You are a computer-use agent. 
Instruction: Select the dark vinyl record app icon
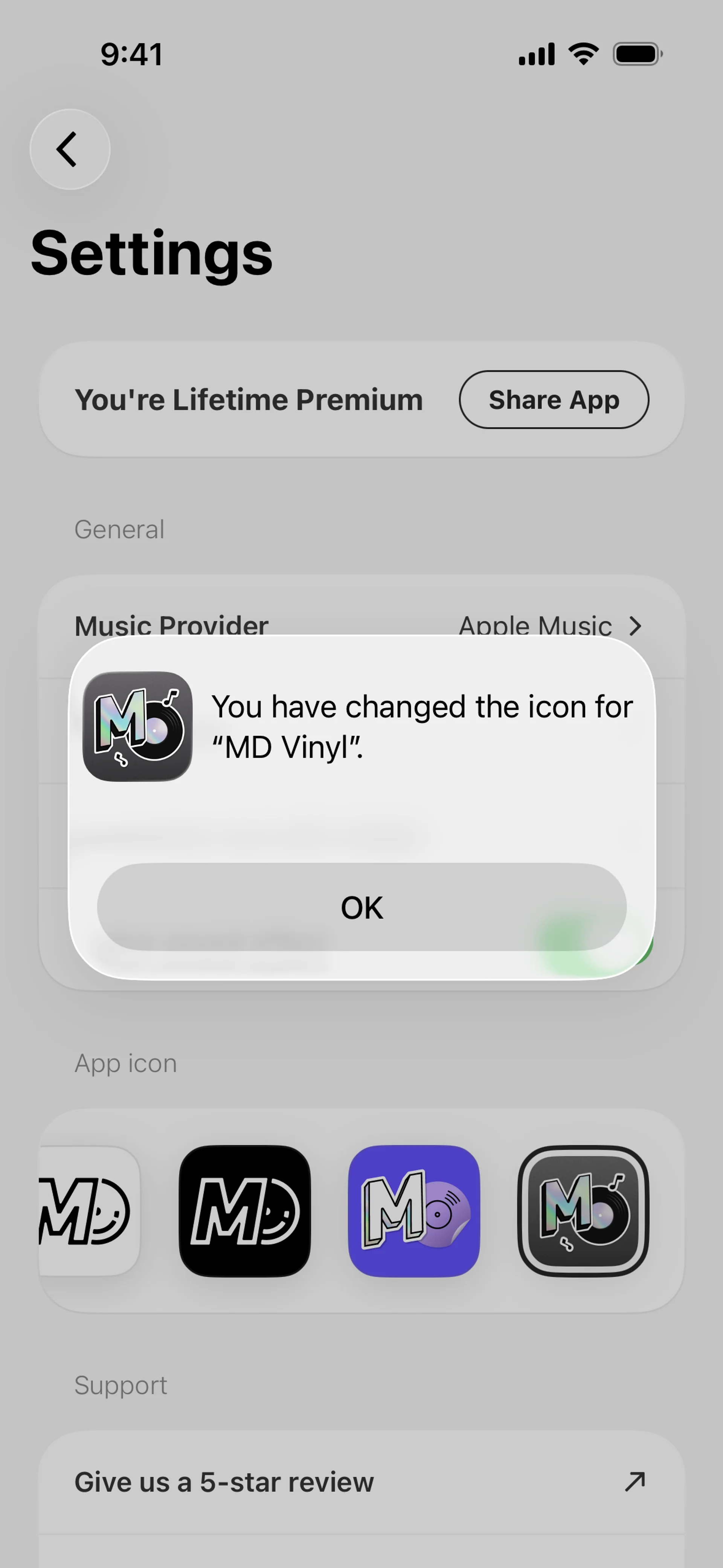583,1211
